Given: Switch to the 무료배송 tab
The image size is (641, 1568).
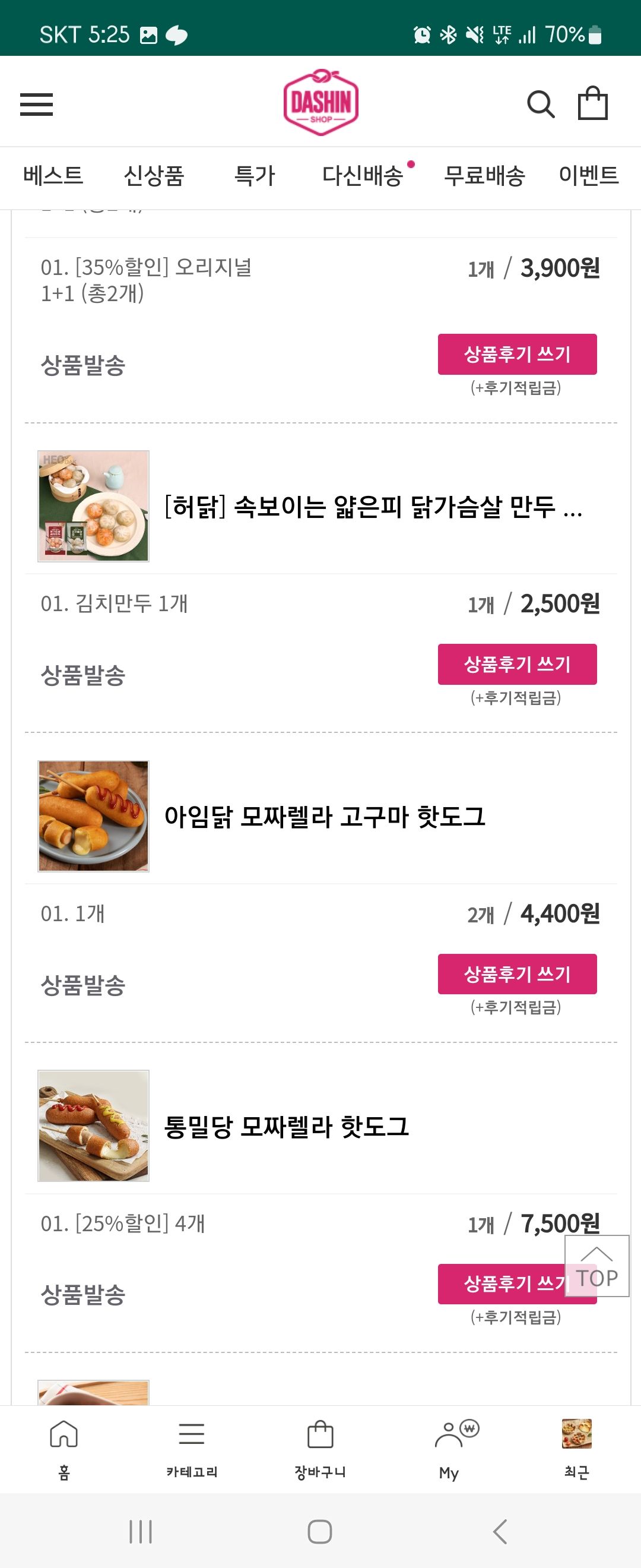Looking at the screenshot, I should click(485, 176).
